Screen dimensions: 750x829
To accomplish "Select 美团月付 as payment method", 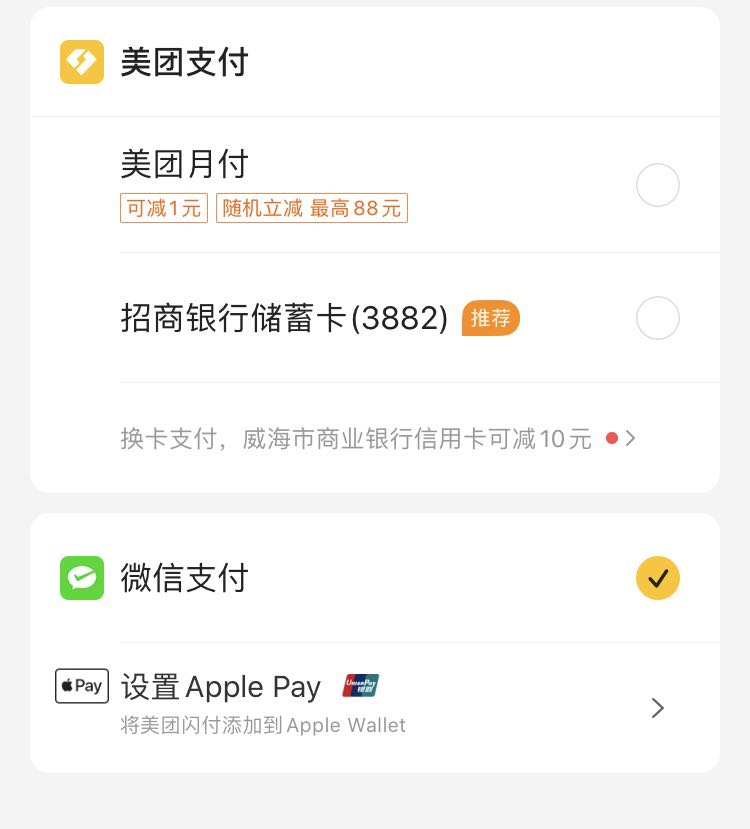I will click(657, 185).
